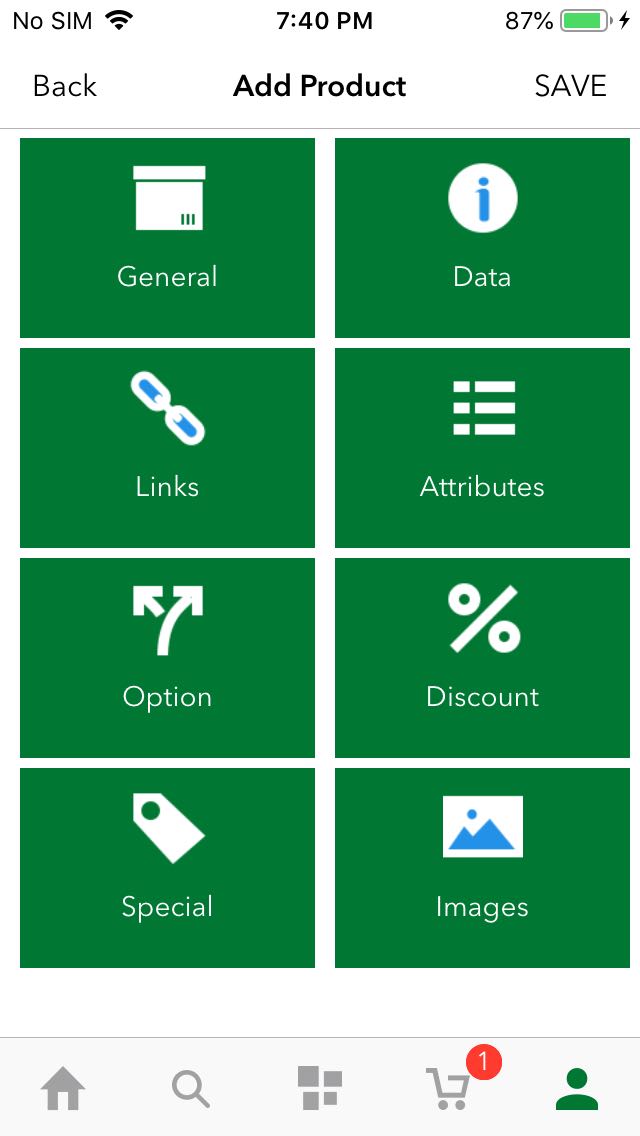Save the new product

coord(570,85)
